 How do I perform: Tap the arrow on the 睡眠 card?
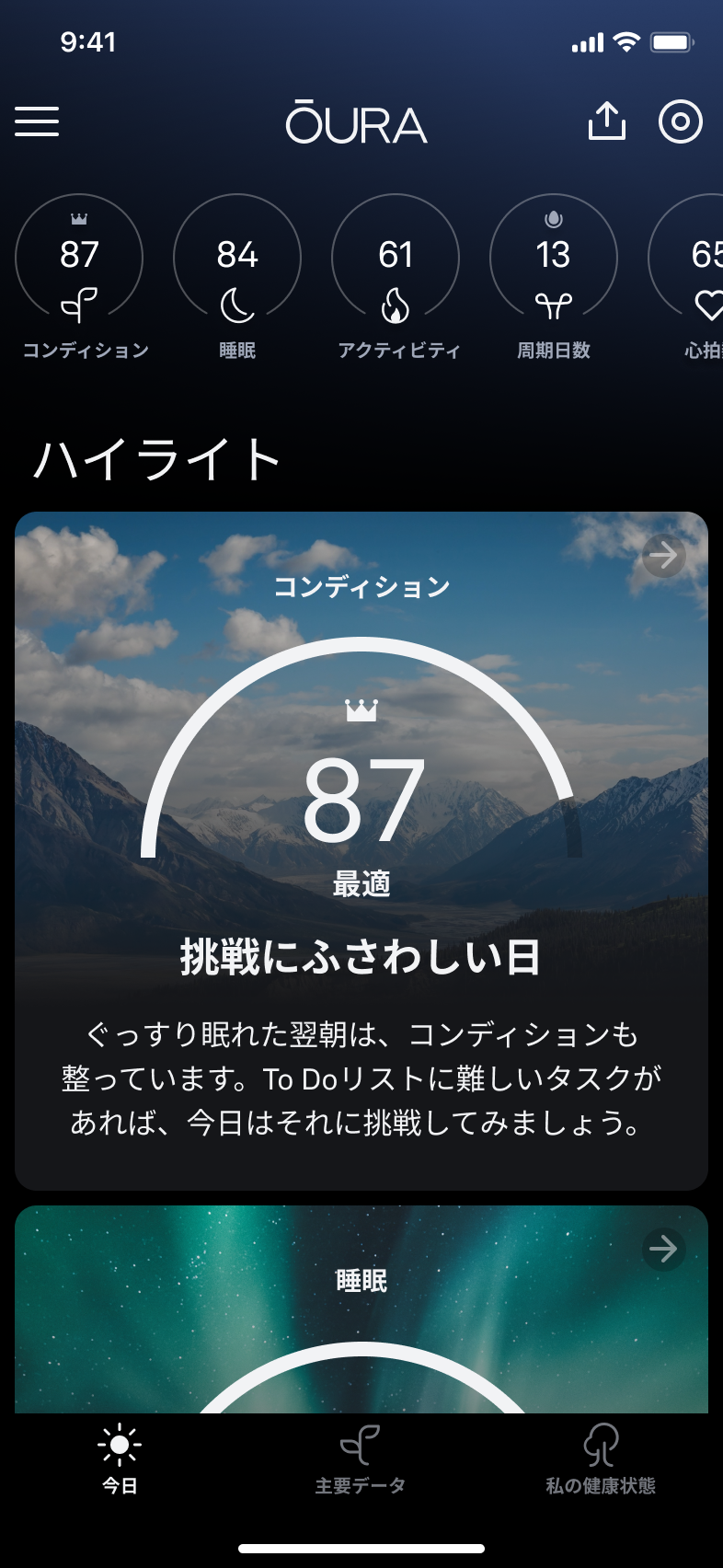coord(663,1249)
